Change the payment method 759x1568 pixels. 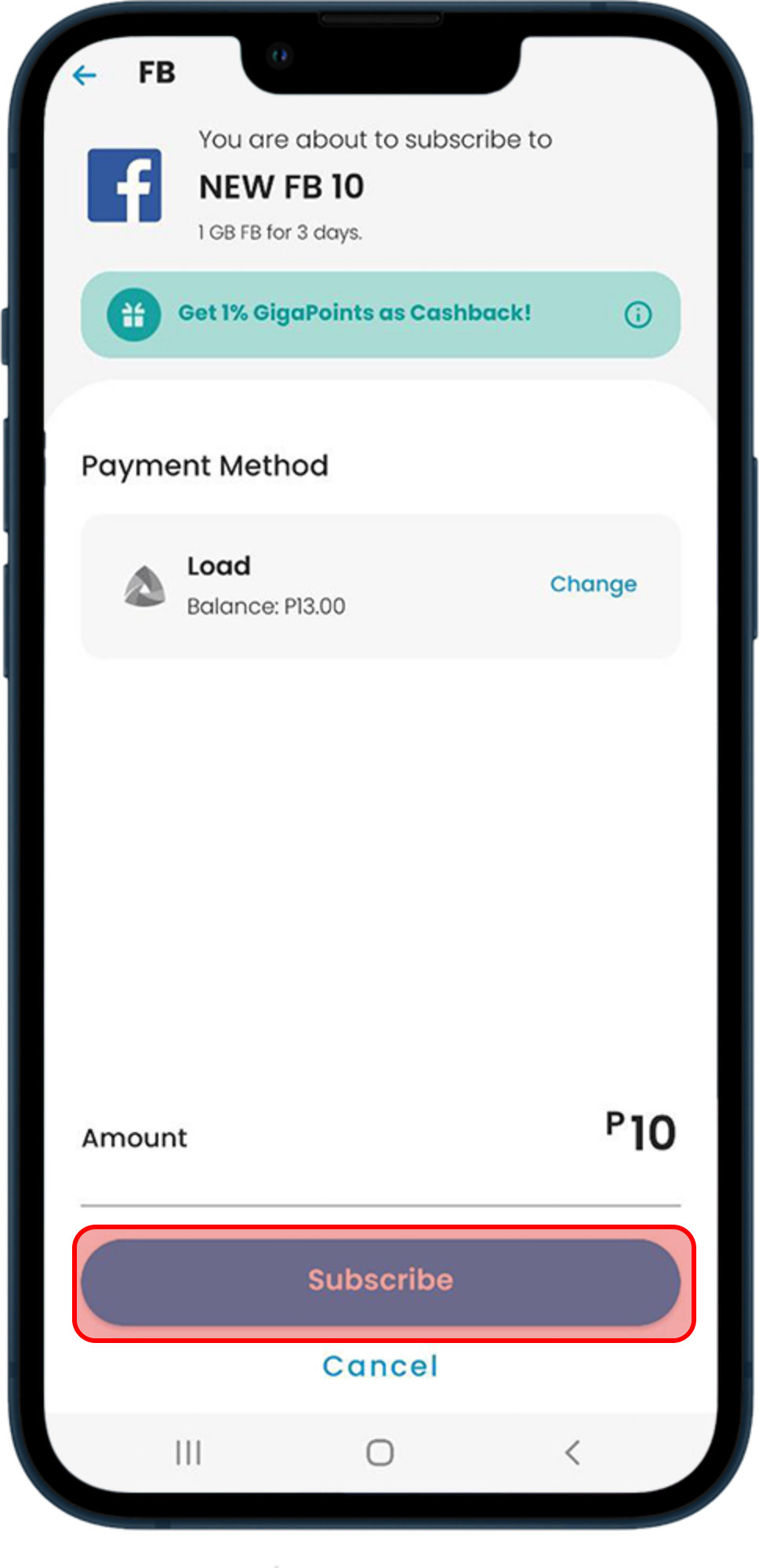pos(593,584)
